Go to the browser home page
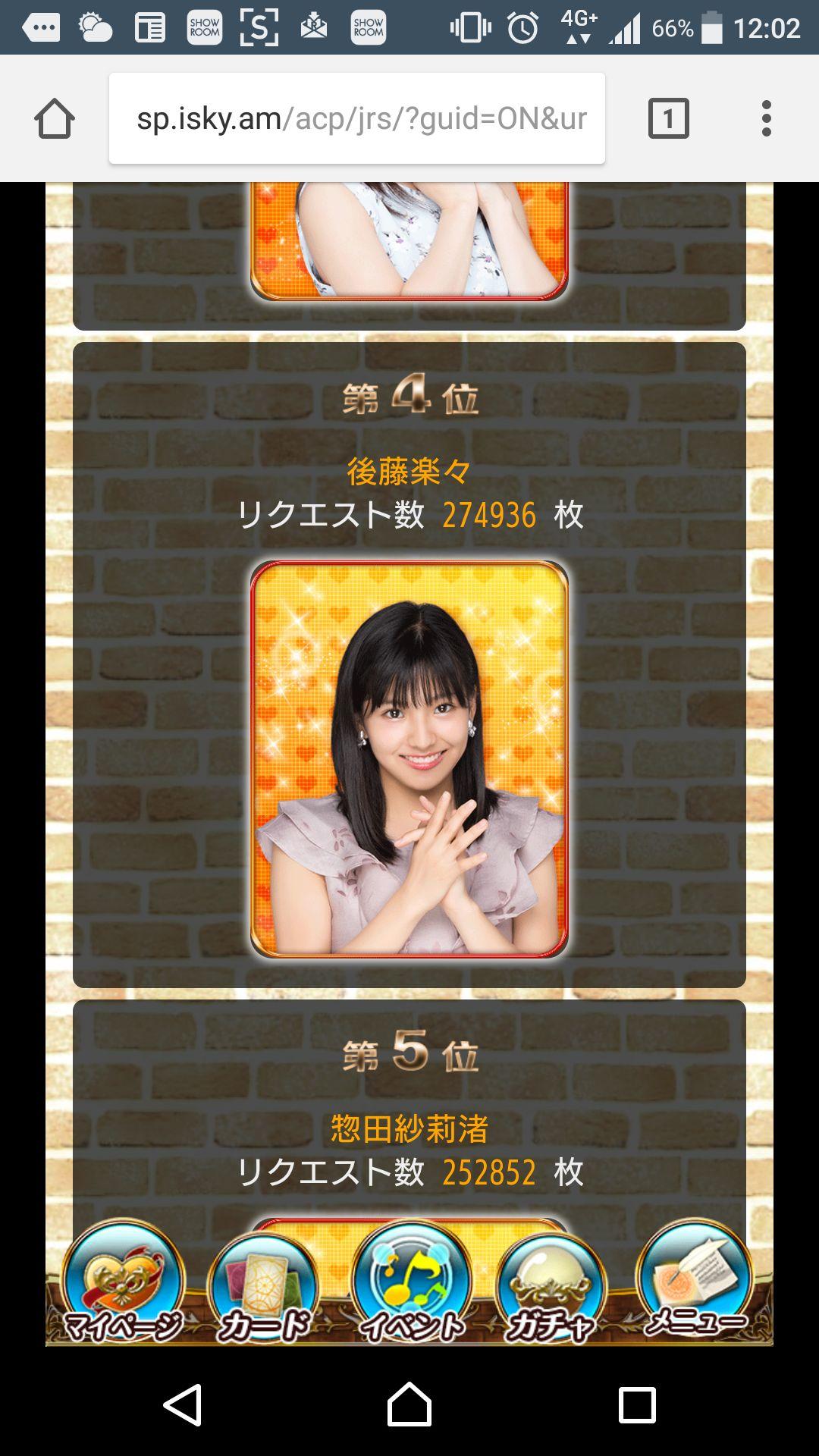Image resolution: width=819 pixels, height=1456 pixels. pyautogui.click(x=55, y=119)
